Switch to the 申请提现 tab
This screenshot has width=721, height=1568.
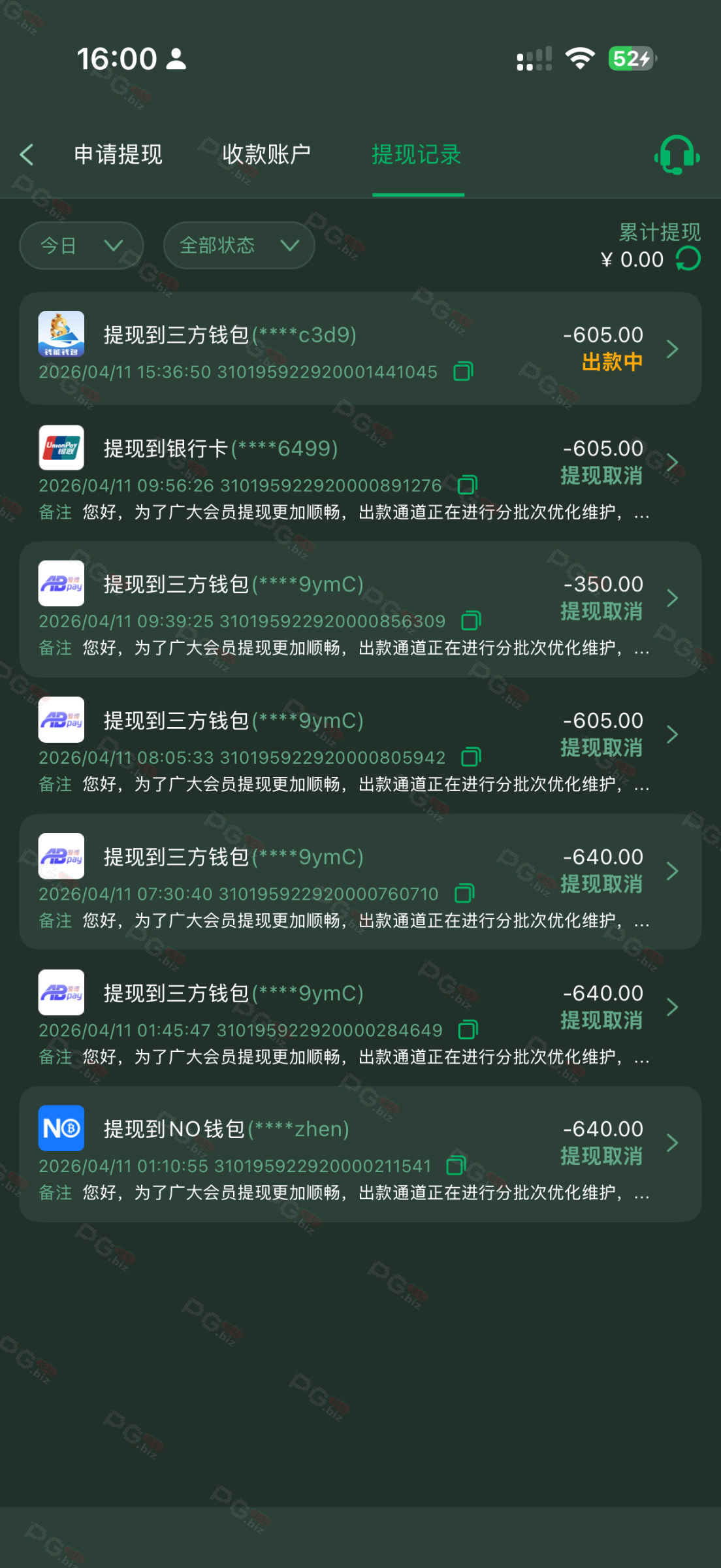click(118, 155)
